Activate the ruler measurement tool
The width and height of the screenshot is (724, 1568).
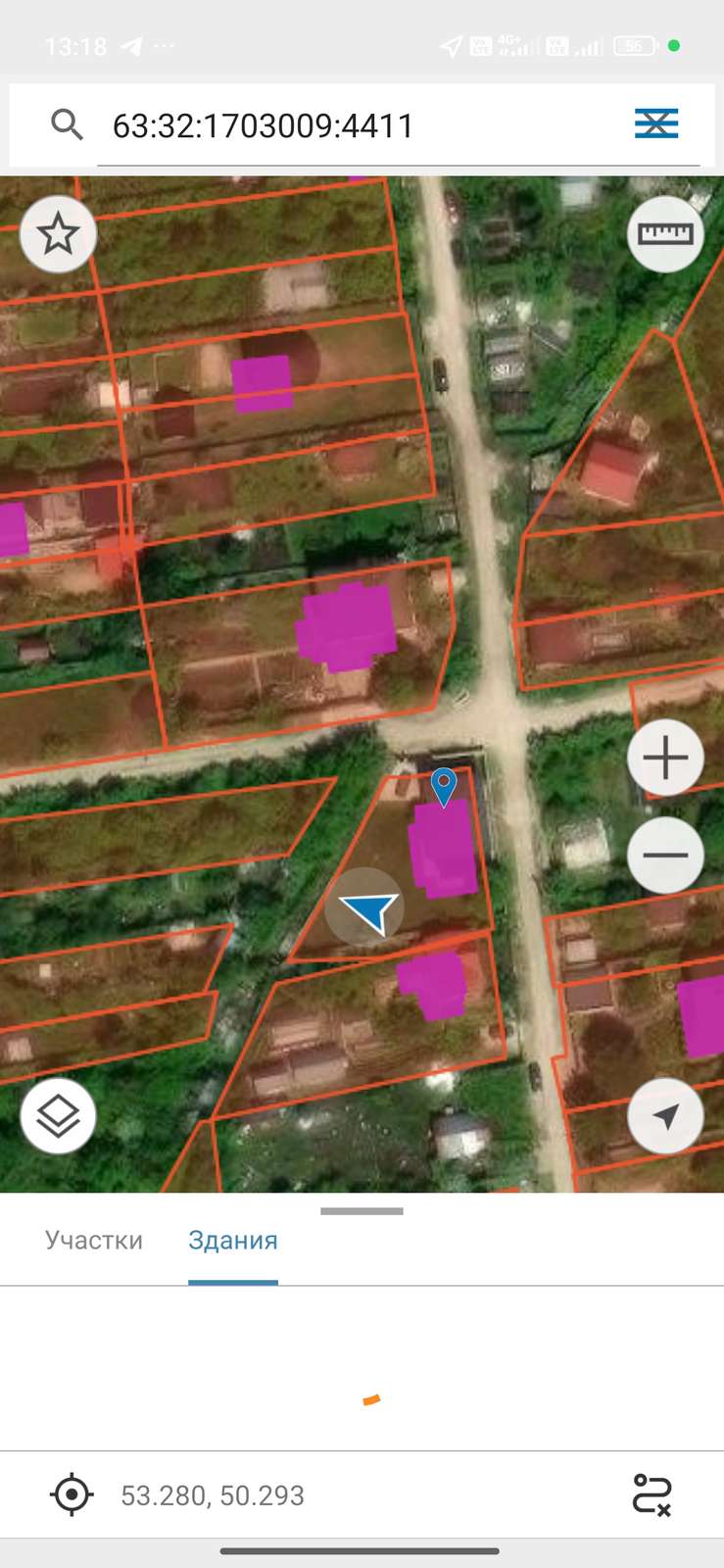(665, 233)
